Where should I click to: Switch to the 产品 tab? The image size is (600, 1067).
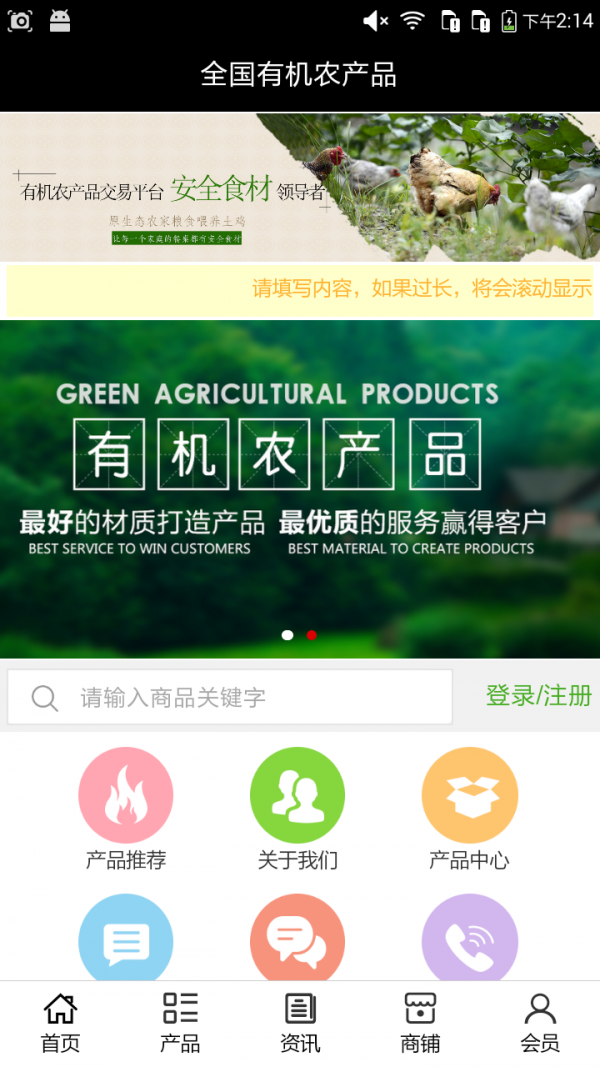point(180,1022)
